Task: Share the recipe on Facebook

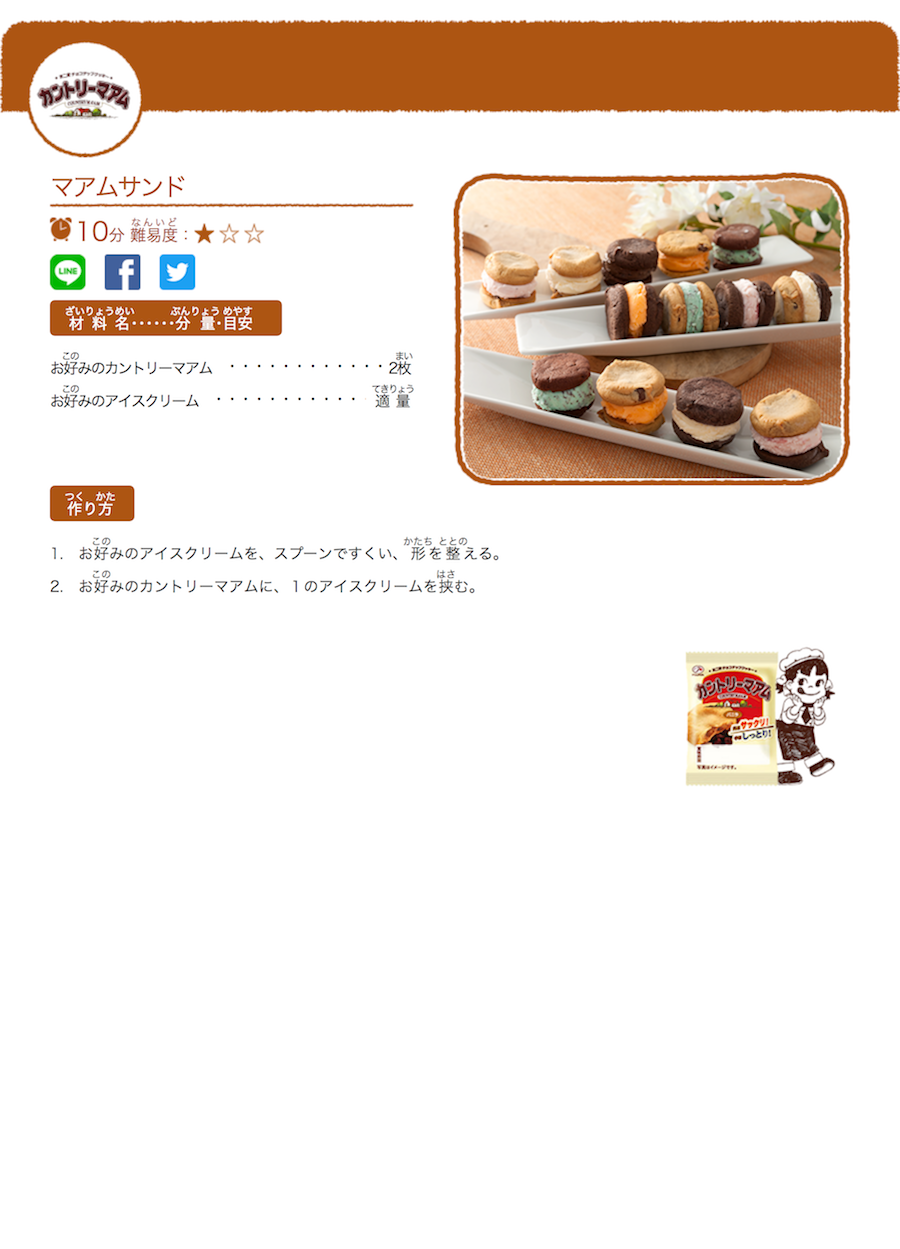Action: [x=122, y=272]
